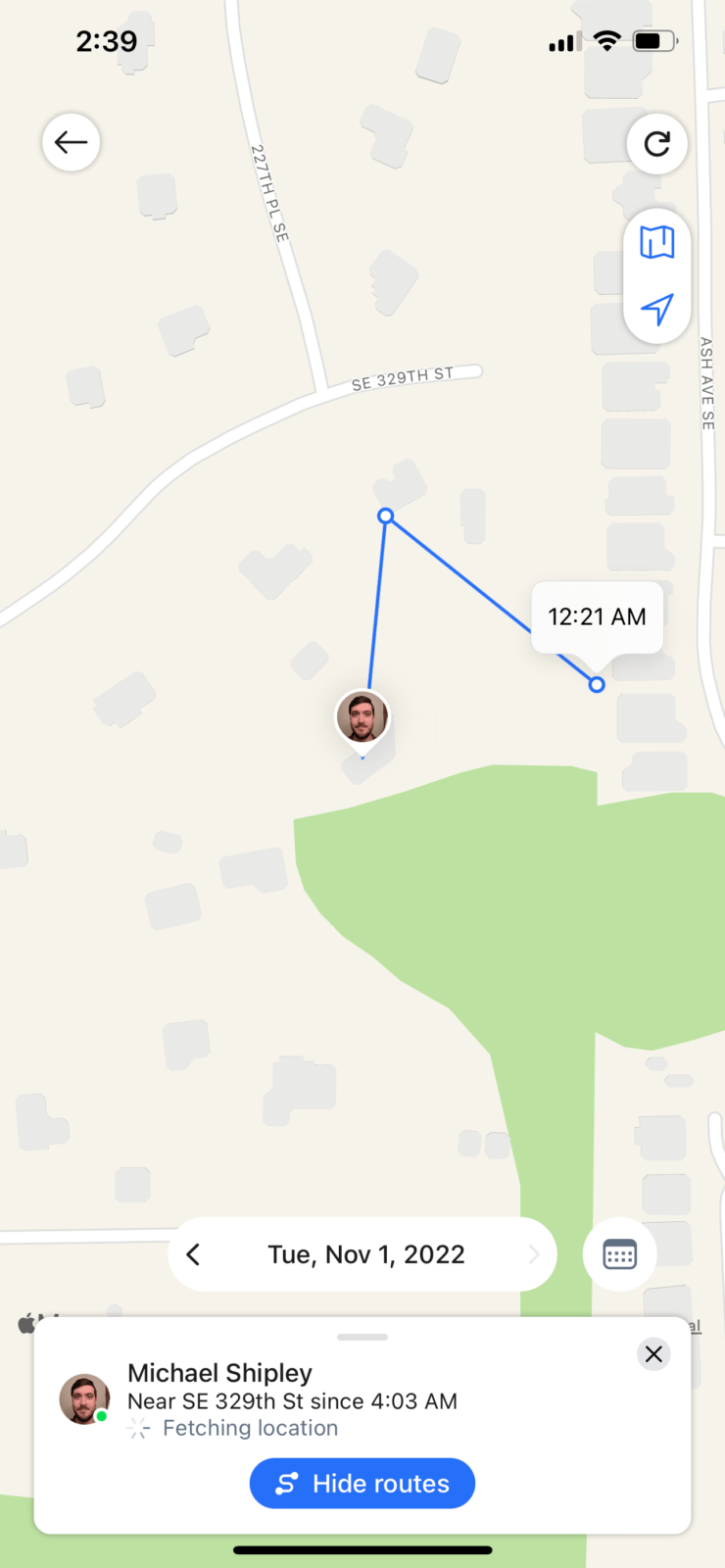Go to the previous day's history

[193, 1253]
